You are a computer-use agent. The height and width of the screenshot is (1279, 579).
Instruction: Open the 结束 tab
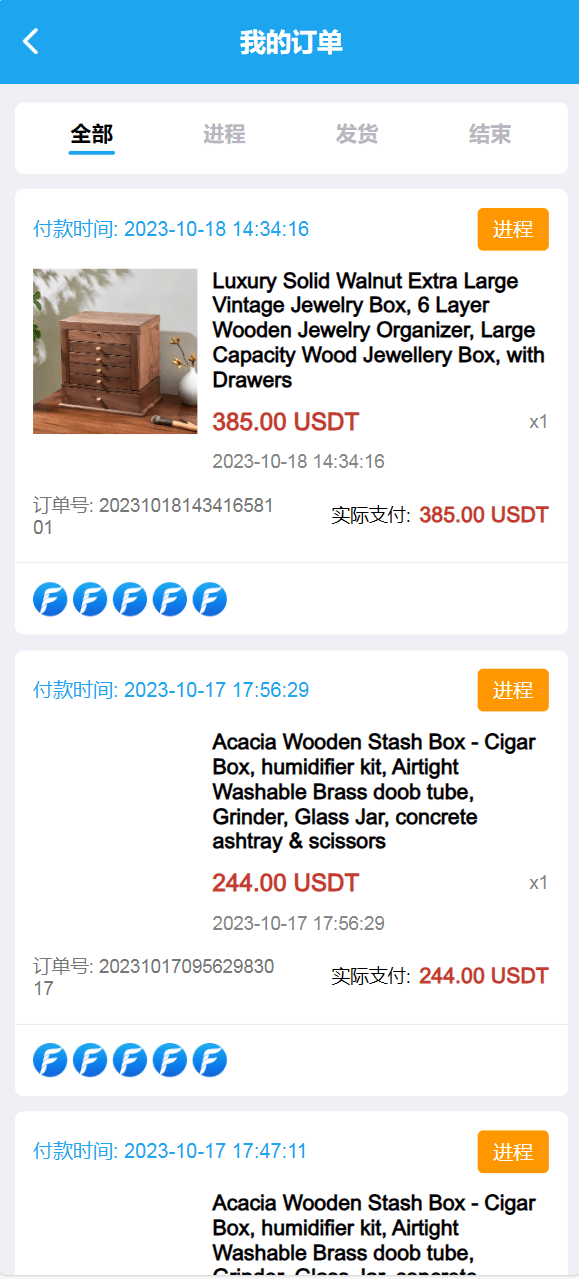pos(490,134)
